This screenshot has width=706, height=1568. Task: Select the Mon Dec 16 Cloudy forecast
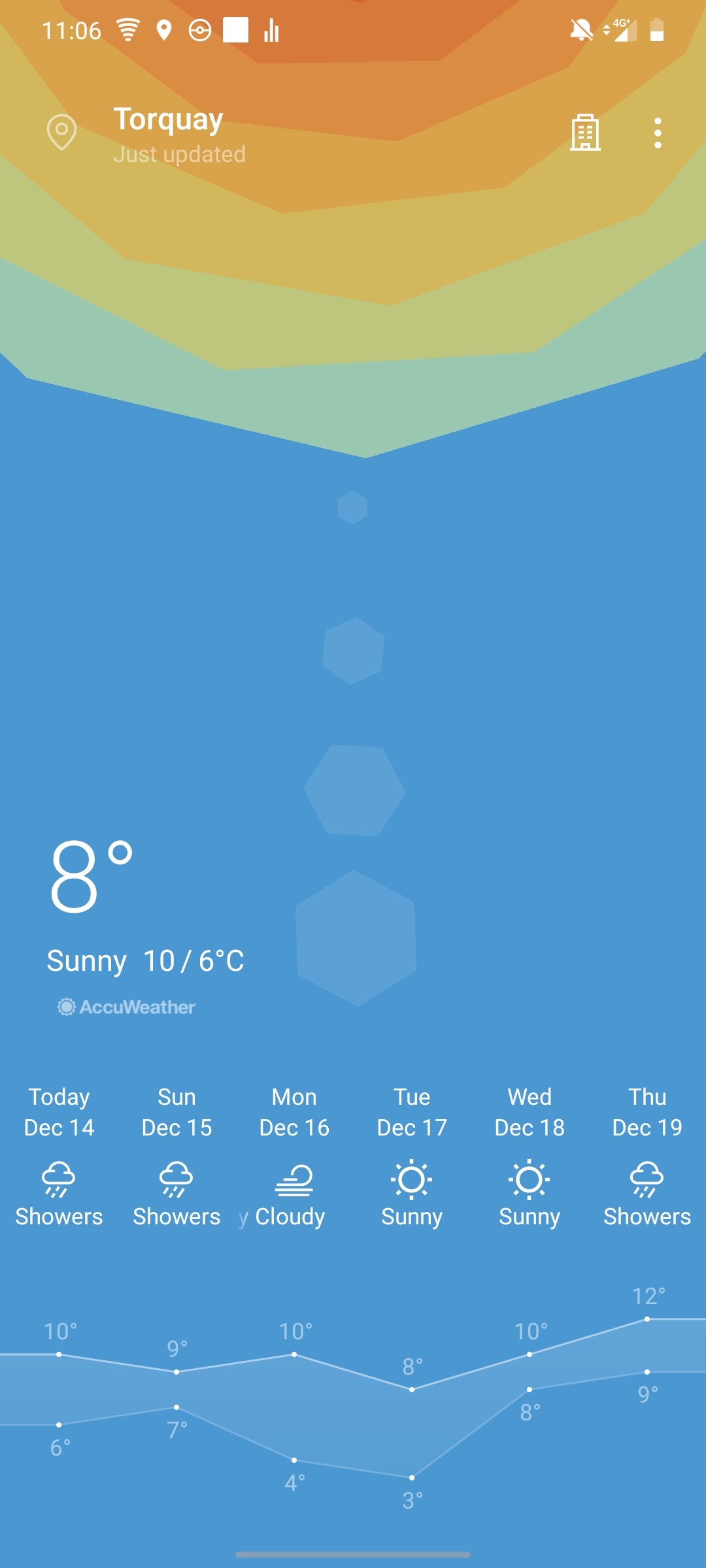294,1156
